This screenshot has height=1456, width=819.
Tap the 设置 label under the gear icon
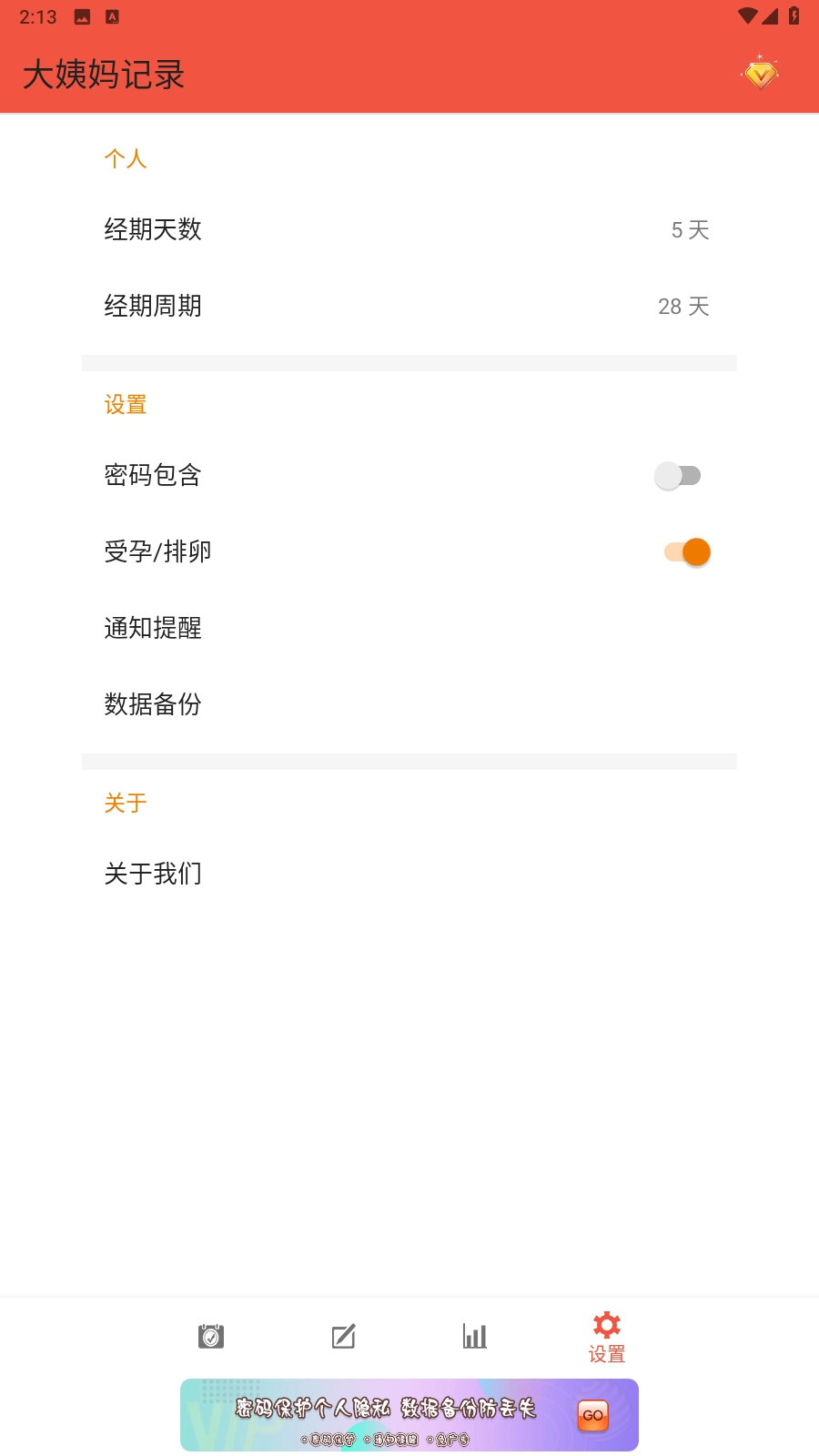coord(605,1355)
